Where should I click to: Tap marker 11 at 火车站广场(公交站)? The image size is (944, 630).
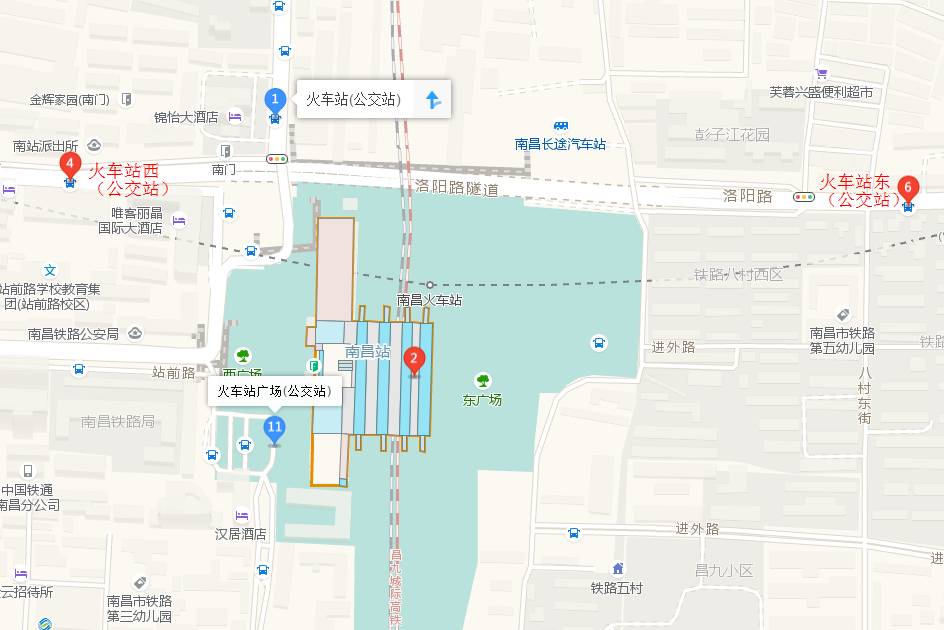[274, 428]
